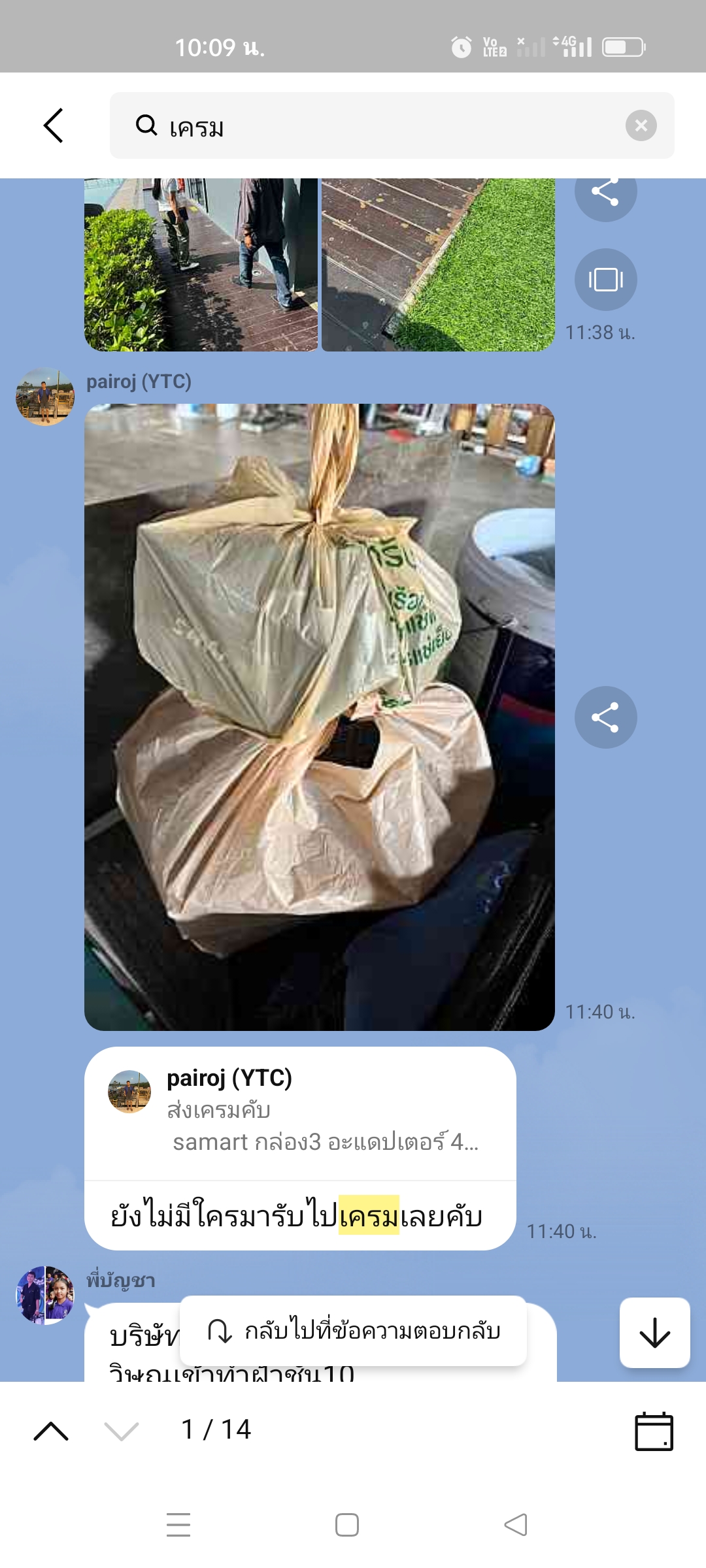Tap กลับไปที่ข้อความตอบกลับ button
This screenshot has height=1568, width=706.
353,1331
